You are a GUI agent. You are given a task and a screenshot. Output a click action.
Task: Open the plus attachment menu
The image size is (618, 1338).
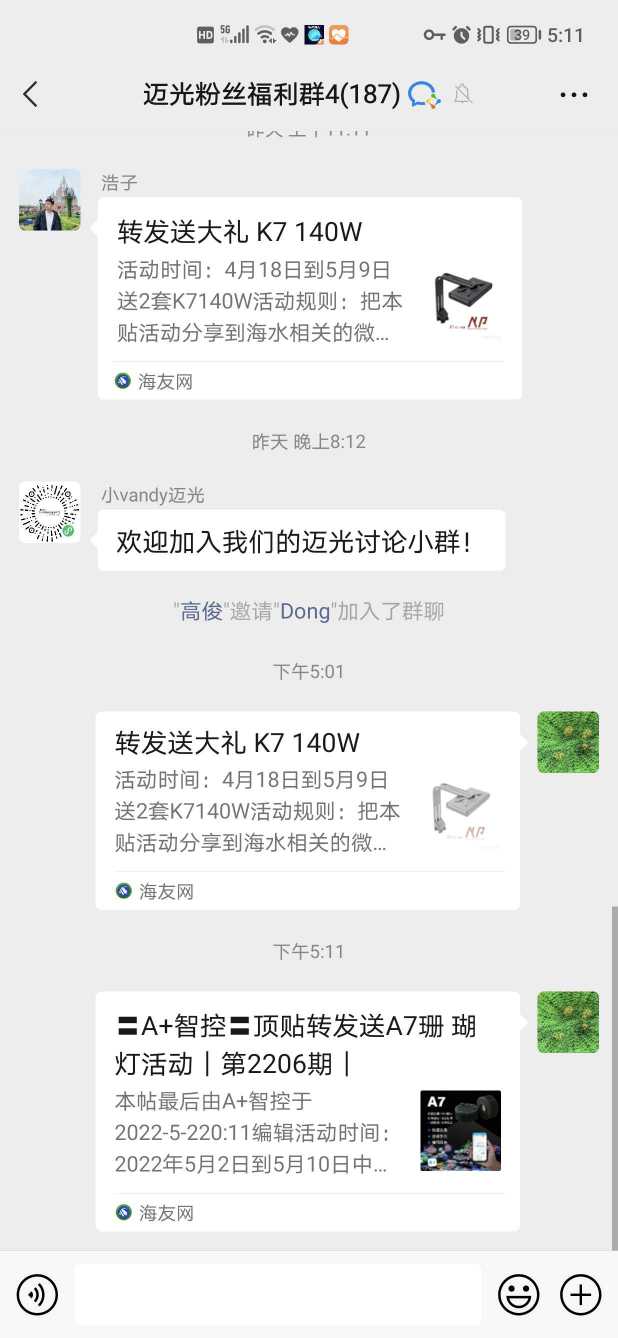580,1296
